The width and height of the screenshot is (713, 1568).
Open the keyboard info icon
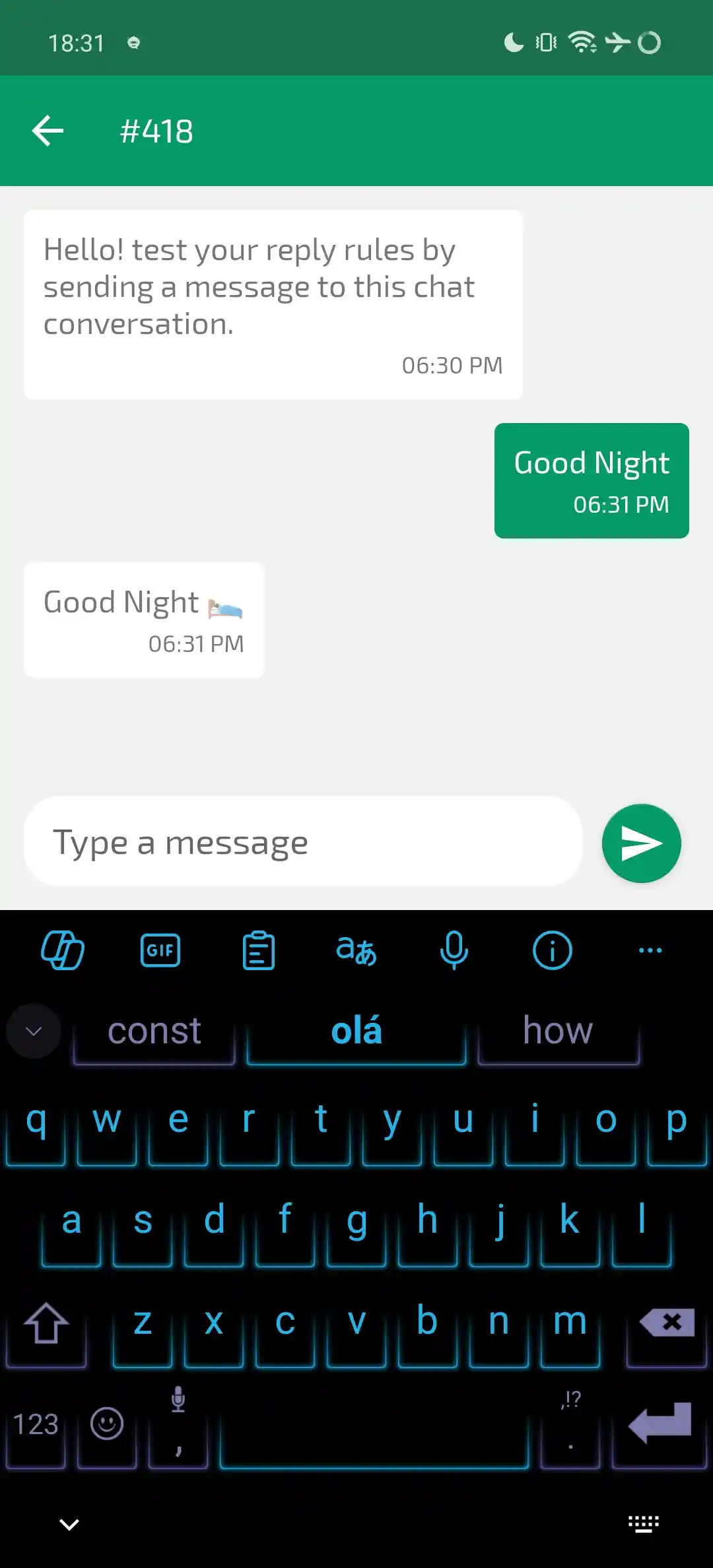pos(552,950)
